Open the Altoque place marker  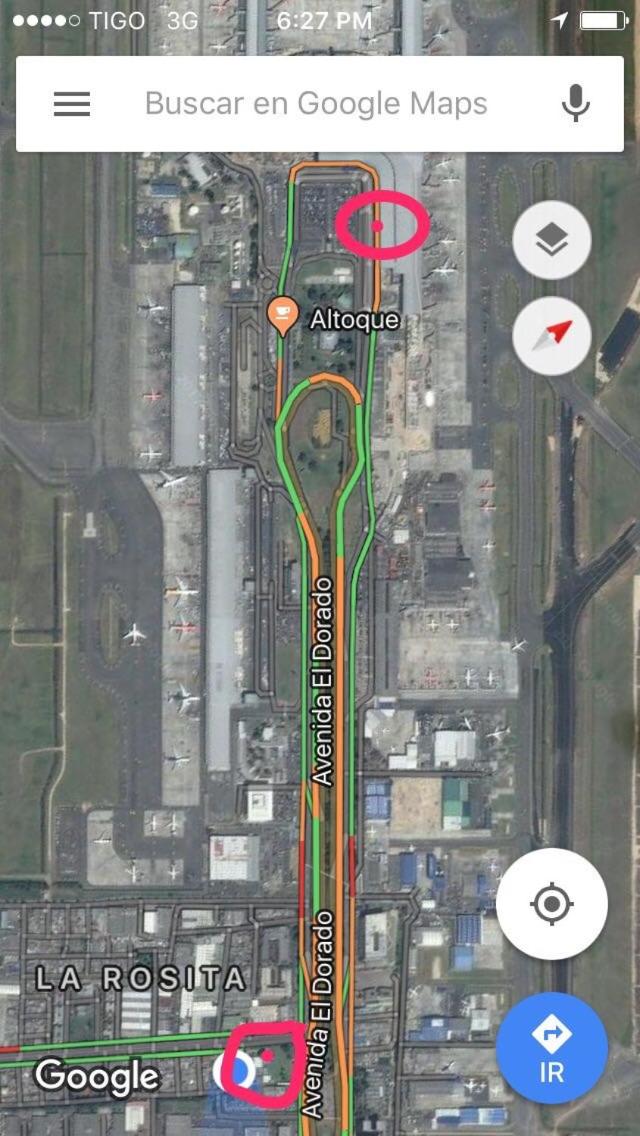coord(283,316)
